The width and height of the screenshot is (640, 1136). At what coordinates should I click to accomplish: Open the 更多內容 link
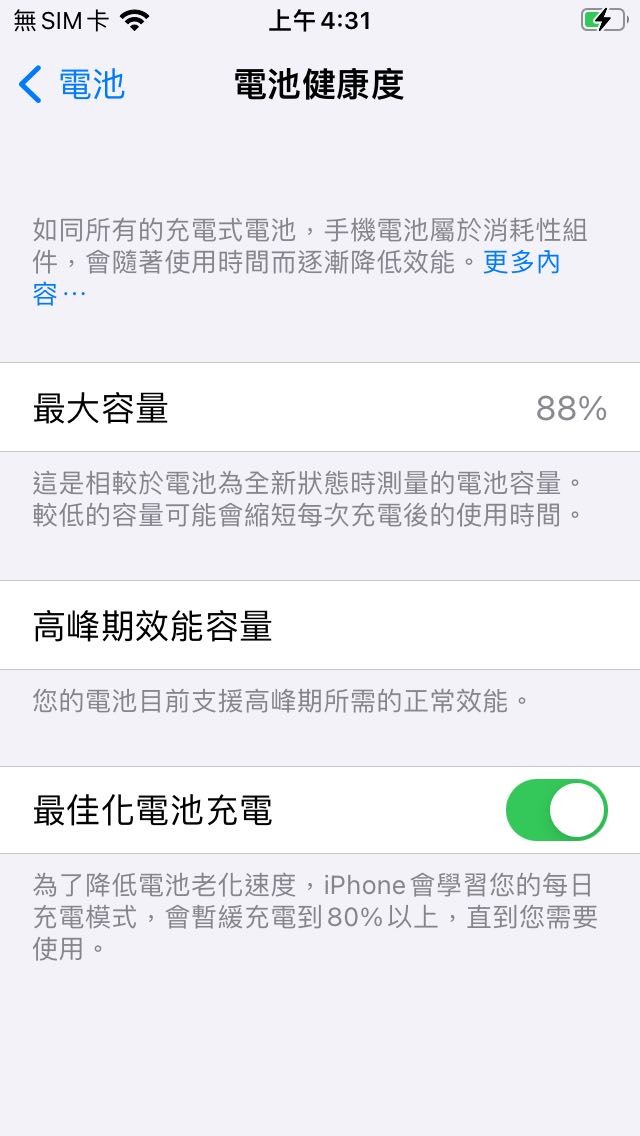click(x=522, y=262)
